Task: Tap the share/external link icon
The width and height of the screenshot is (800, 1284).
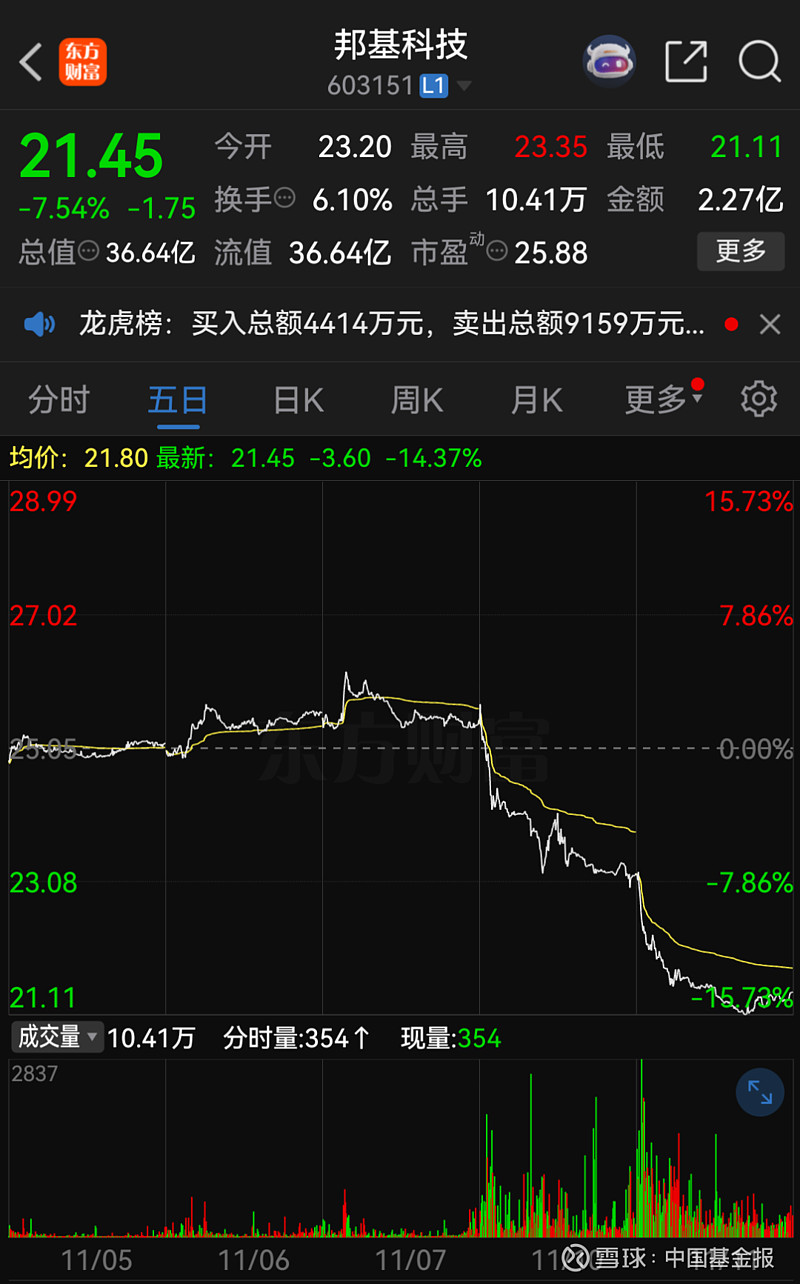Action: (x=686, y=61)
